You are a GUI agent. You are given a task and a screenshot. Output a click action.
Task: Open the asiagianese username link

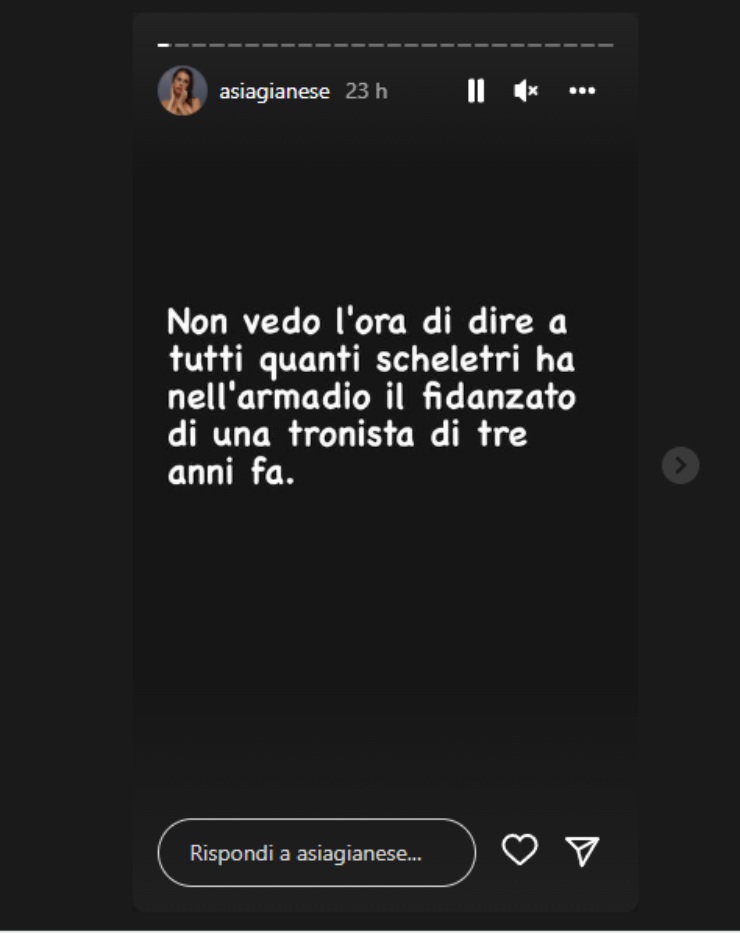(274, 91)
